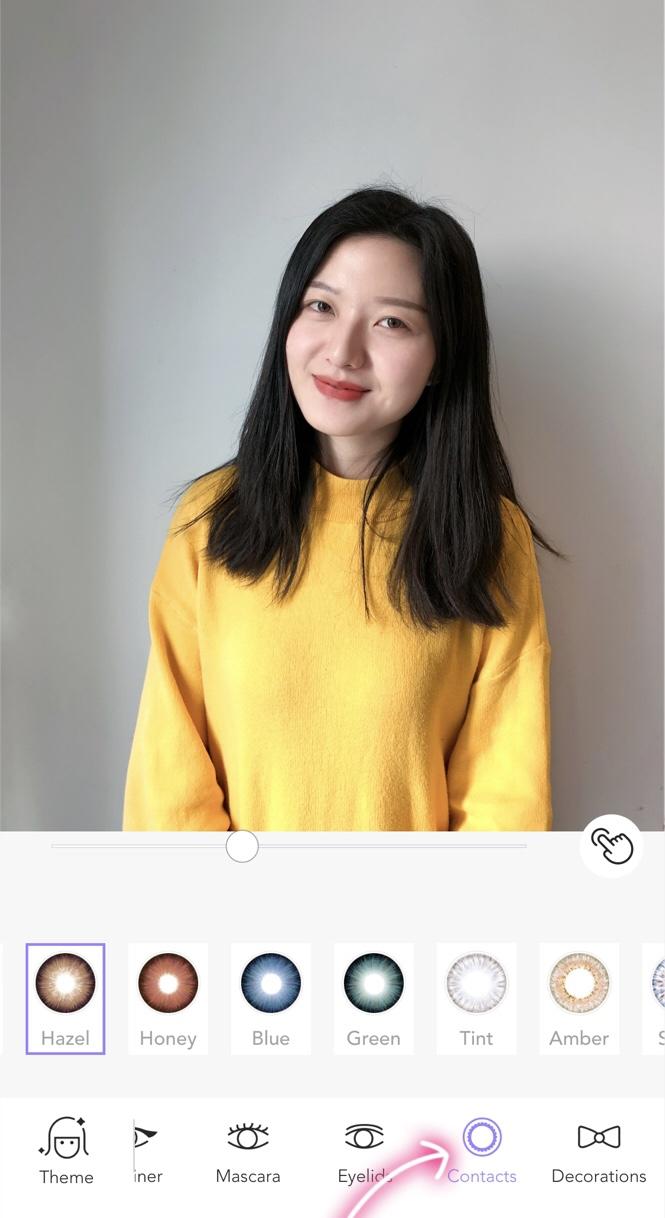665x1218 pixels.
Task: Tap the intensity slider handle
Action: [x=242, y=846]
